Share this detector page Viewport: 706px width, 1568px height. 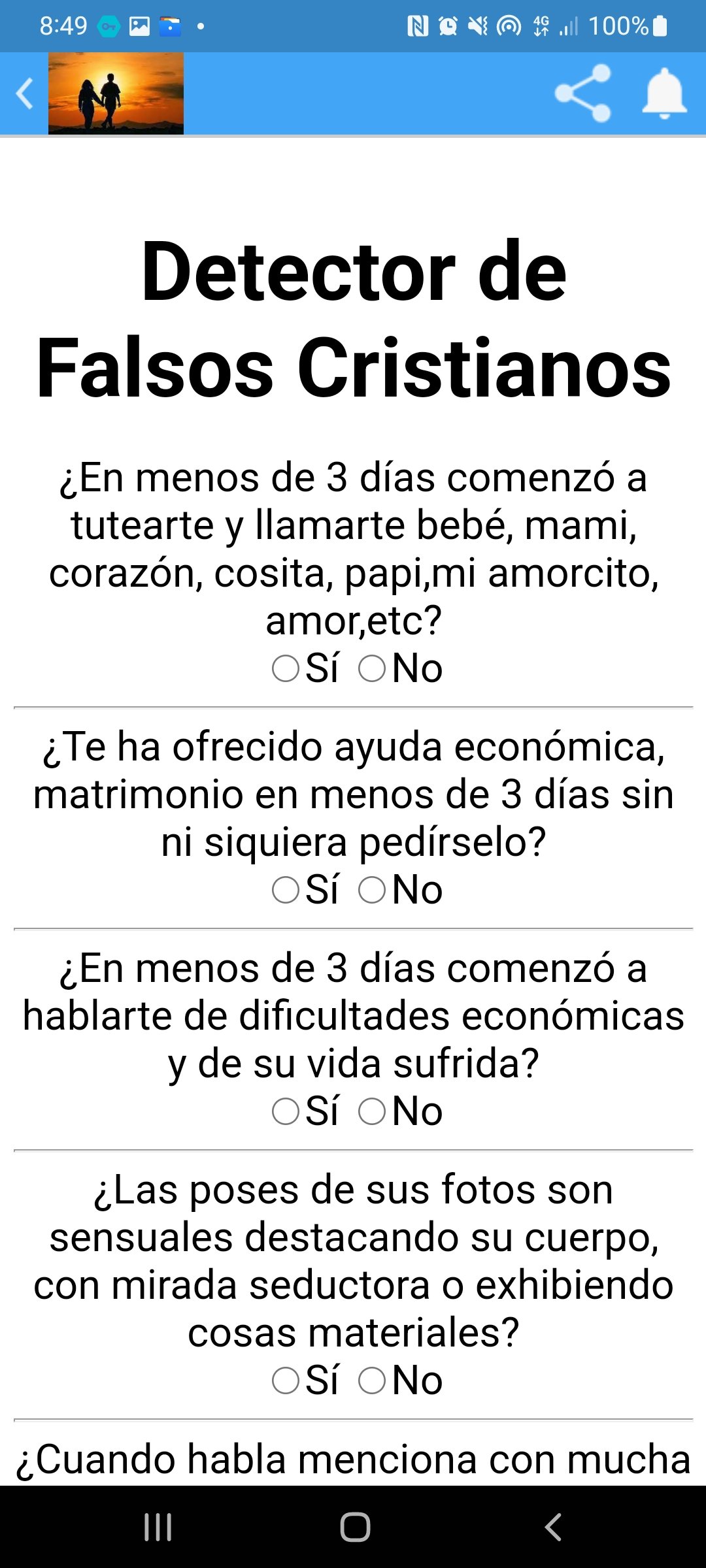(583, 93)
